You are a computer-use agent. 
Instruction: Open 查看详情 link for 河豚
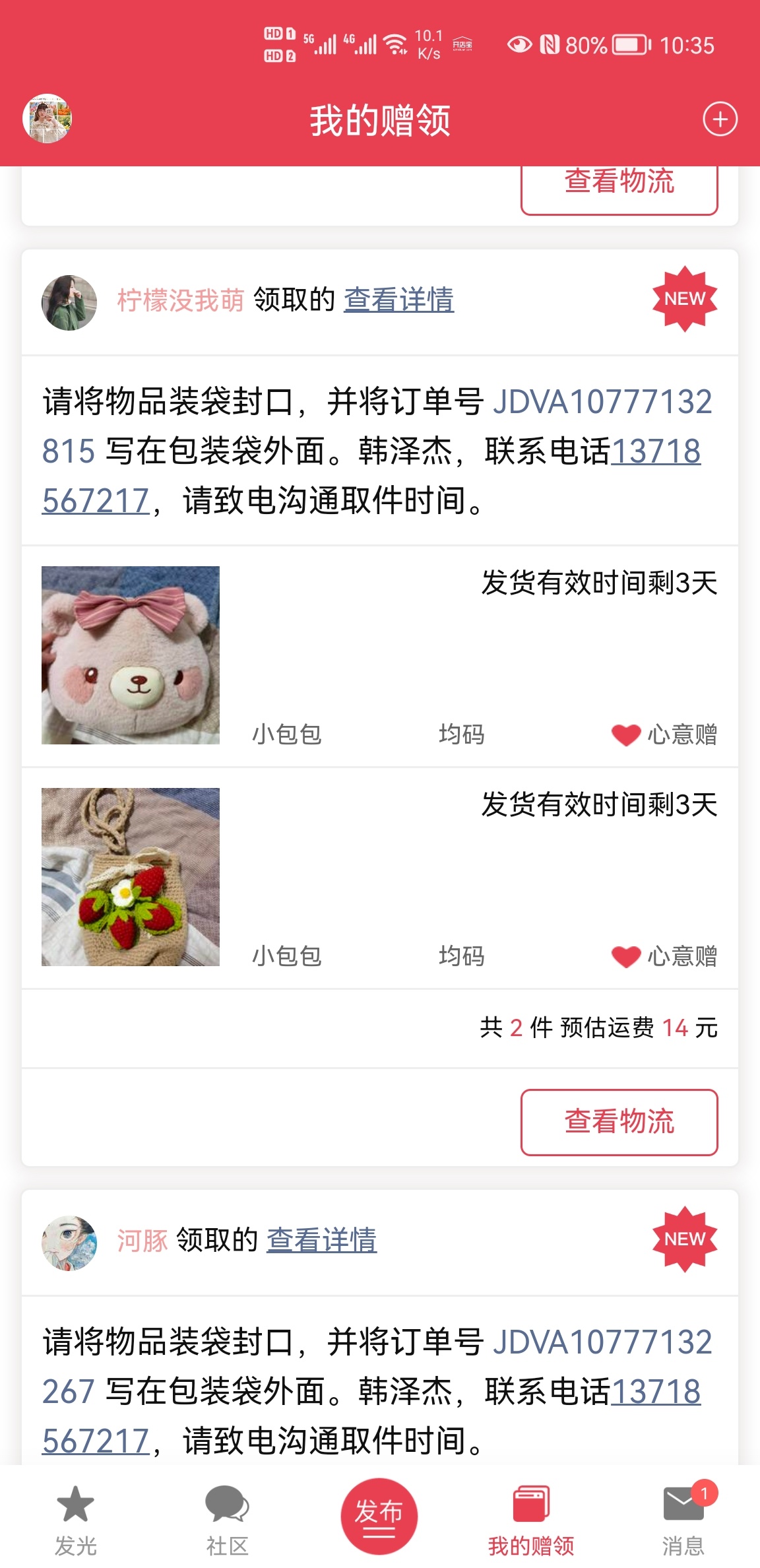pos(321,1241)
